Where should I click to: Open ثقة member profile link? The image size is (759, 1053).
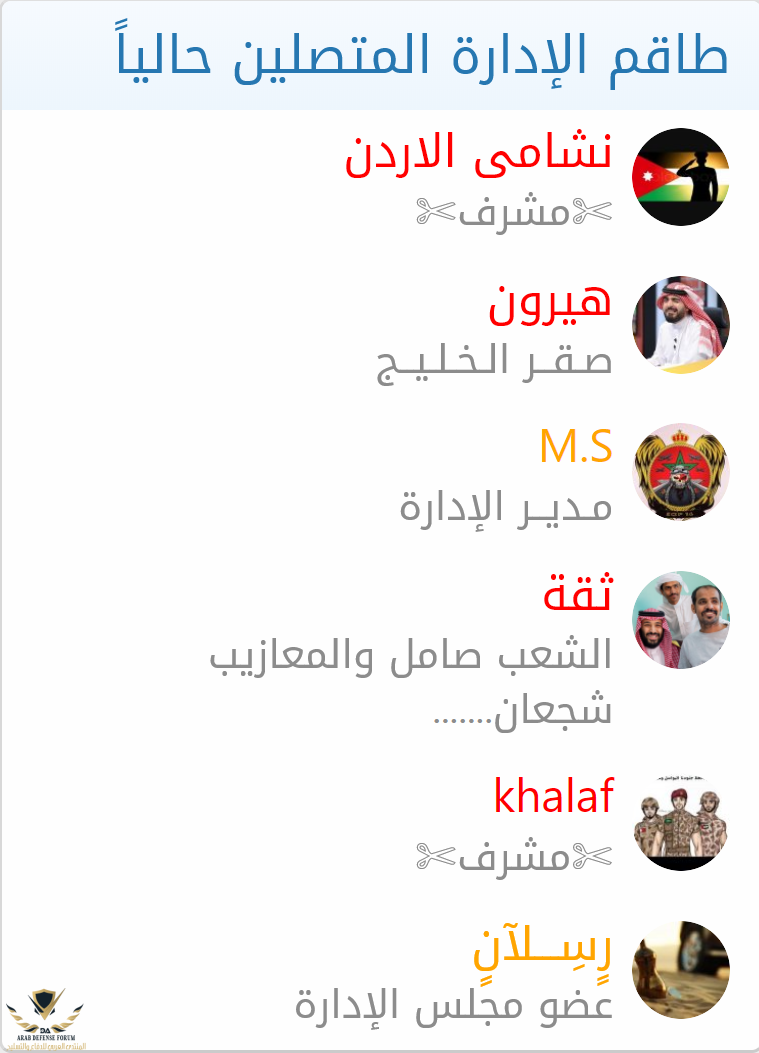pyautogui.click(x=577, y=595)
